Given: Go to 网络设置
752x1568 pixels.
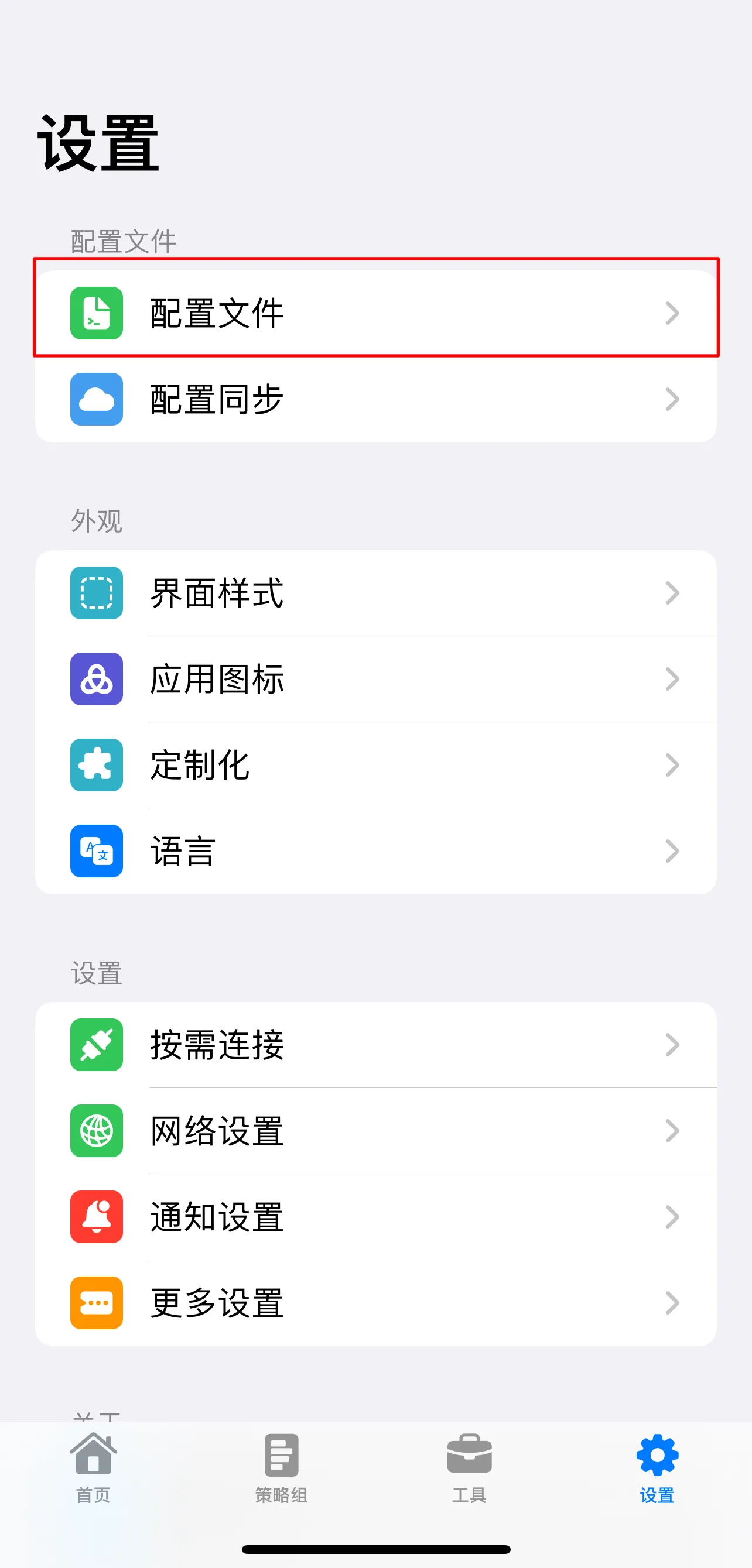Looking at the screenshot, I should pyautogui.click(x=375, y=1131).
